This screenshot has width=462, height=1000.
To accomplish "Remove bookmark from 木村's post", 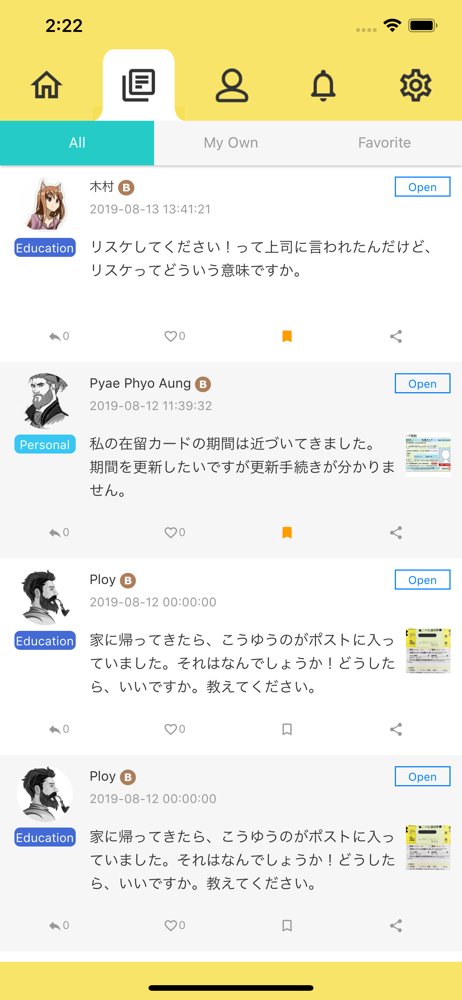I will (287, 336).
